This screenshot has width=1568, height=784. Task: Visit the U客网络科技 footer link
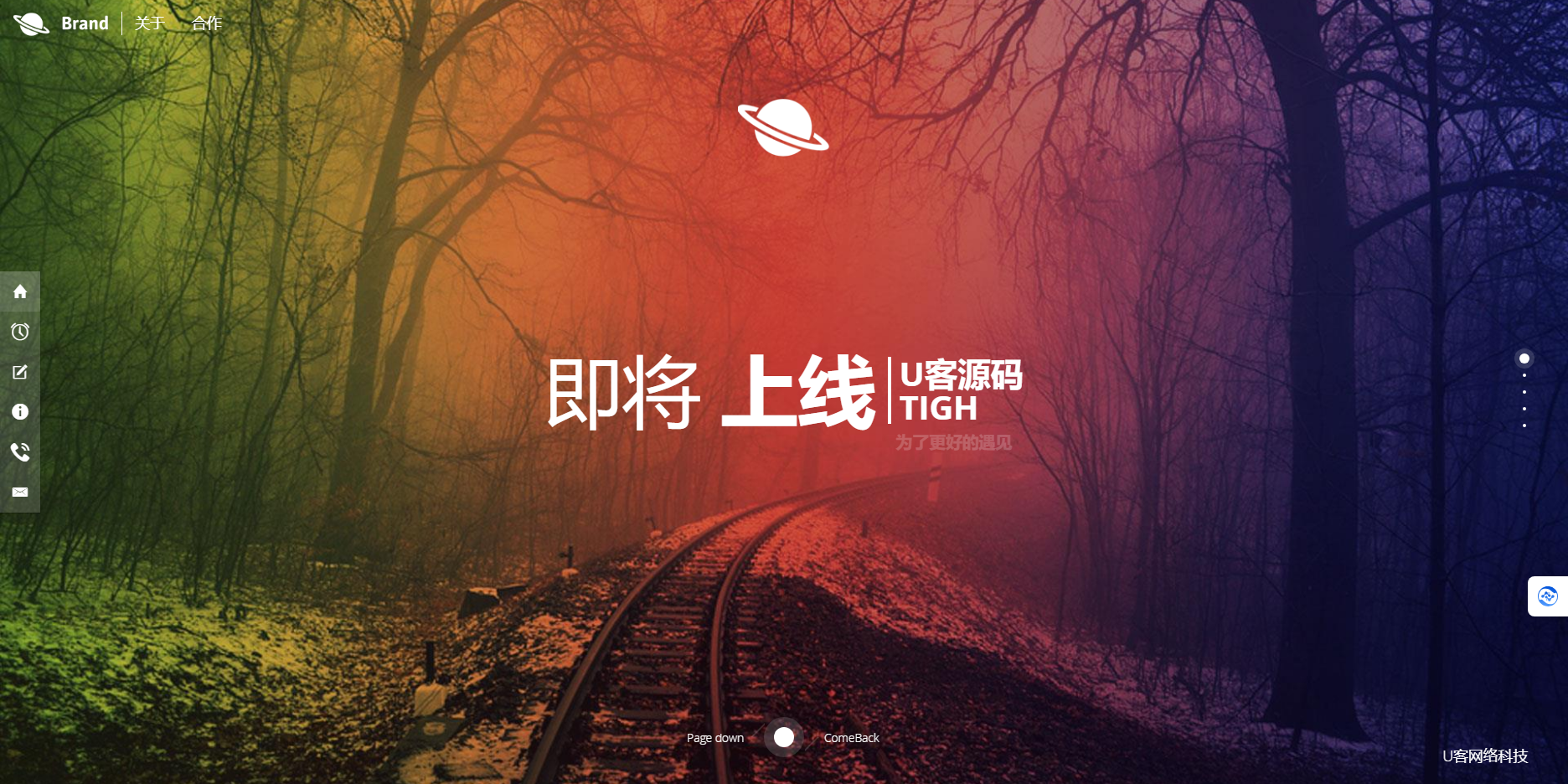click(1485, 756)
